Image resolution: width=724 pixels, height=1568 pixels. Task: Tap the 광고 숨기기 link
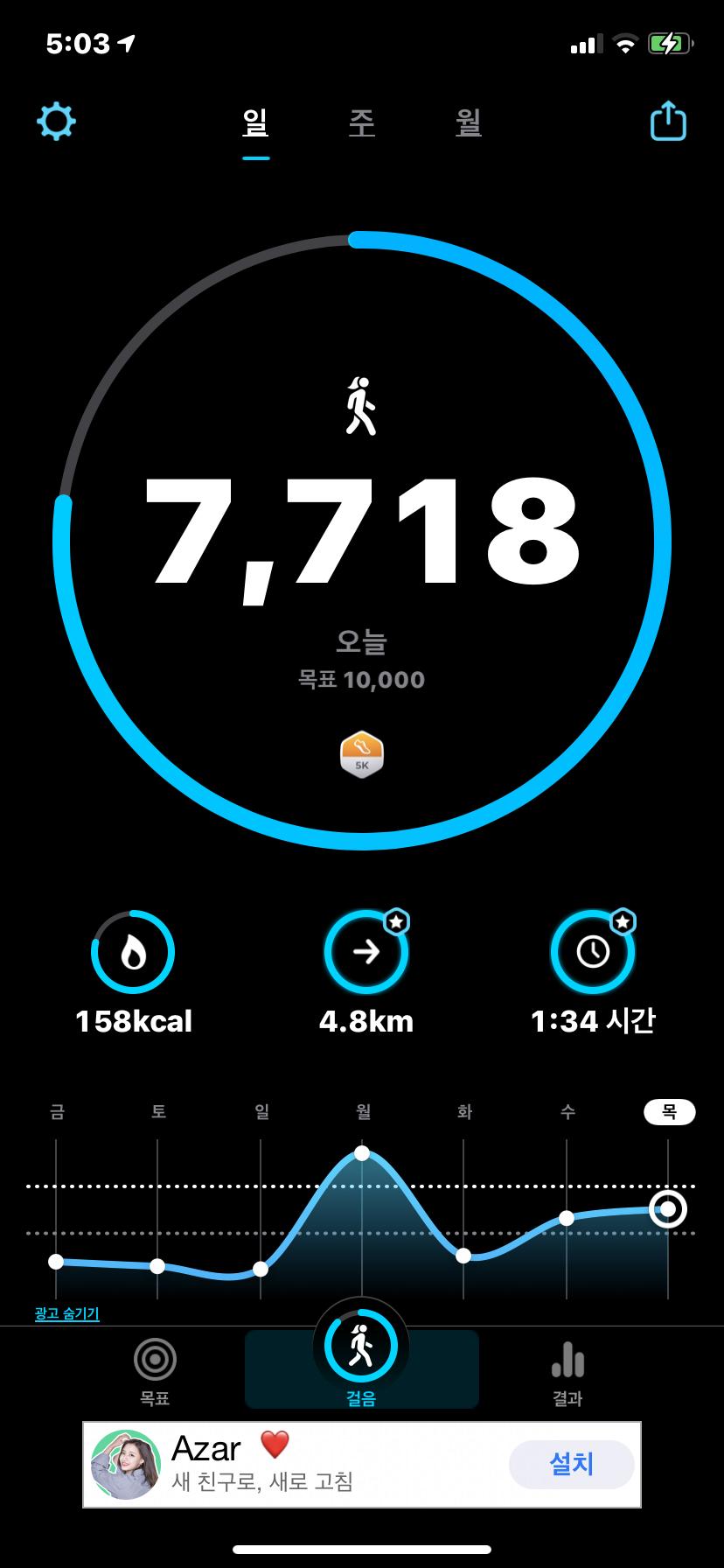coord(67,1313)
